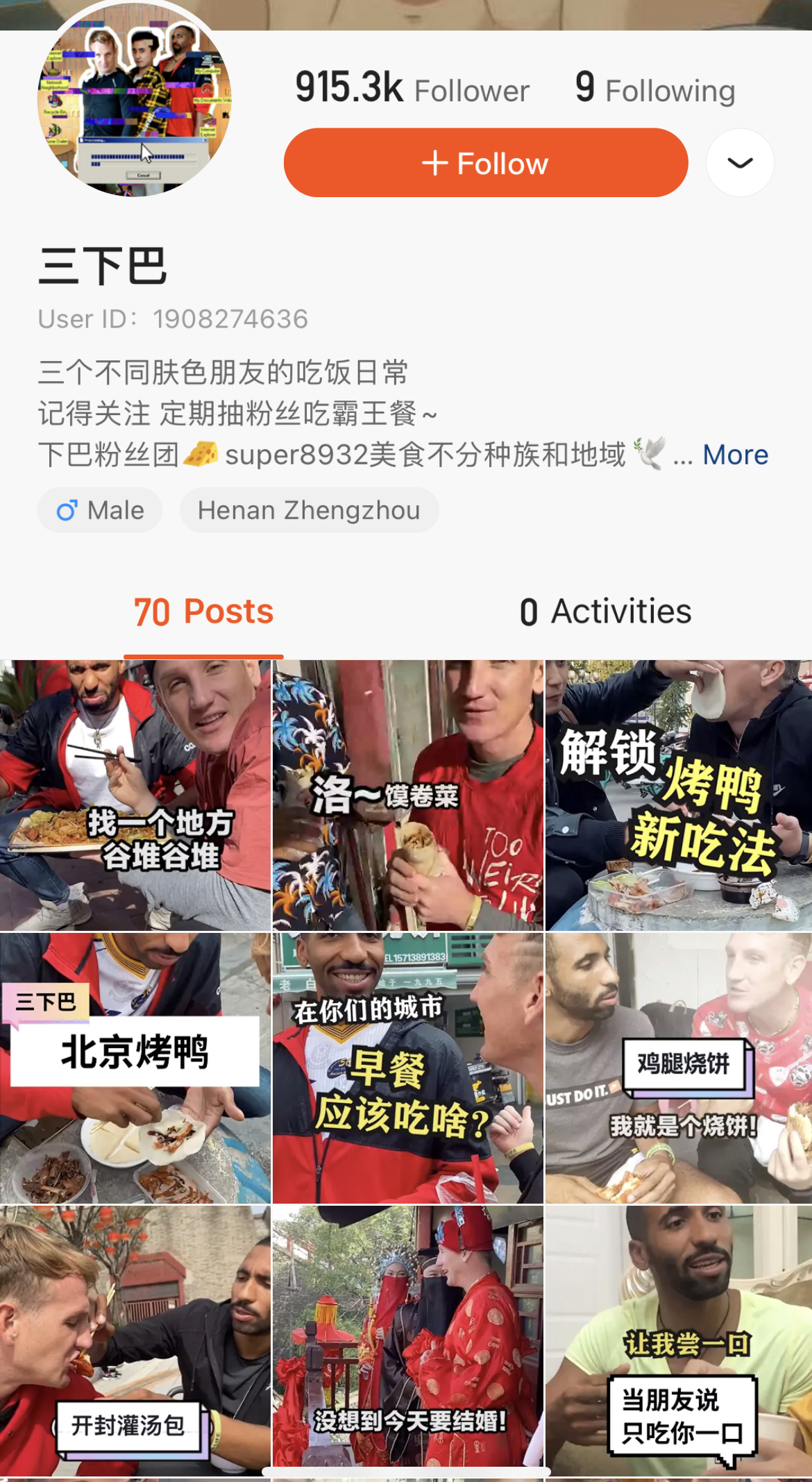View the 9 Following list
This screenshot has height=1482, width=812.
pos(654,89)
